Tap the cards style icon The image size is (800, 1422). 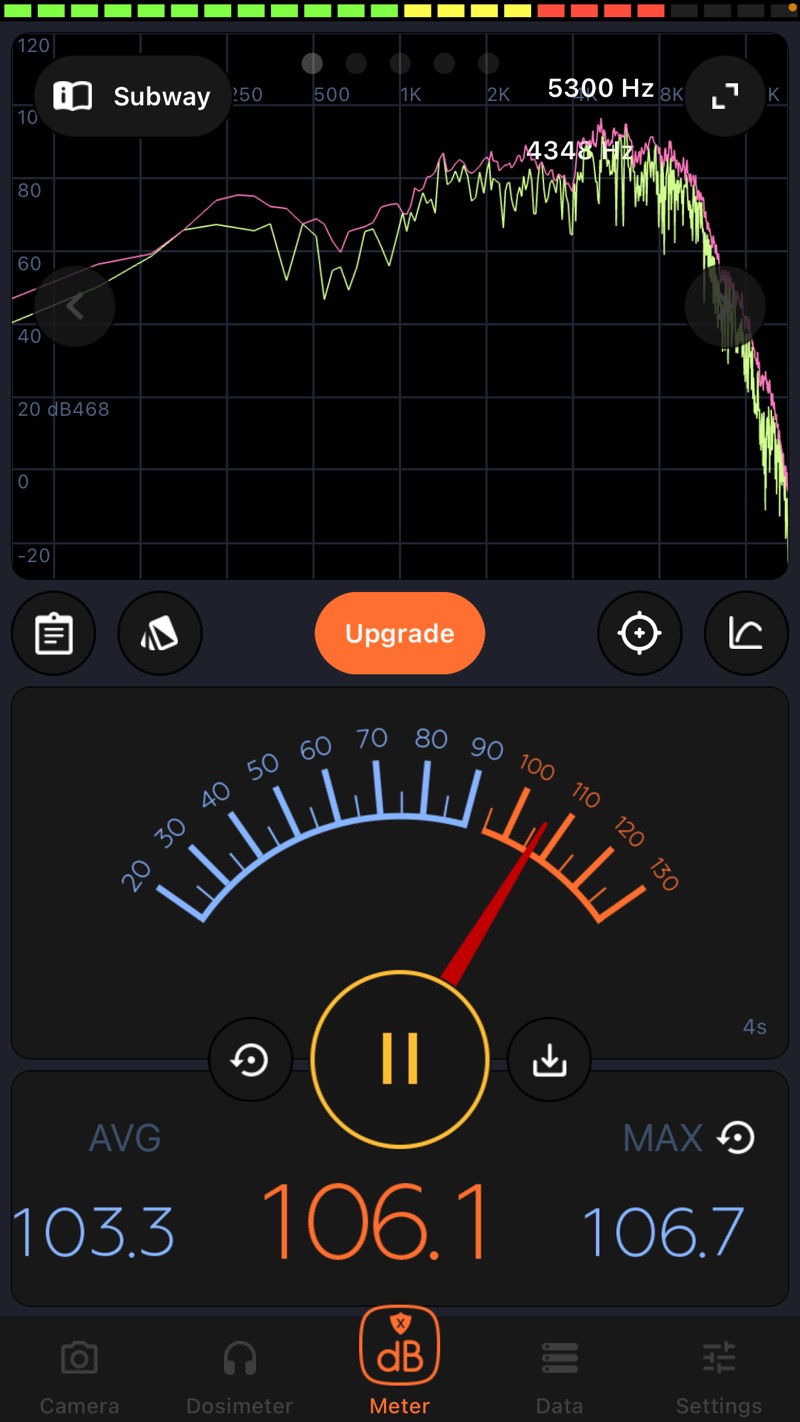pos(160,634)
